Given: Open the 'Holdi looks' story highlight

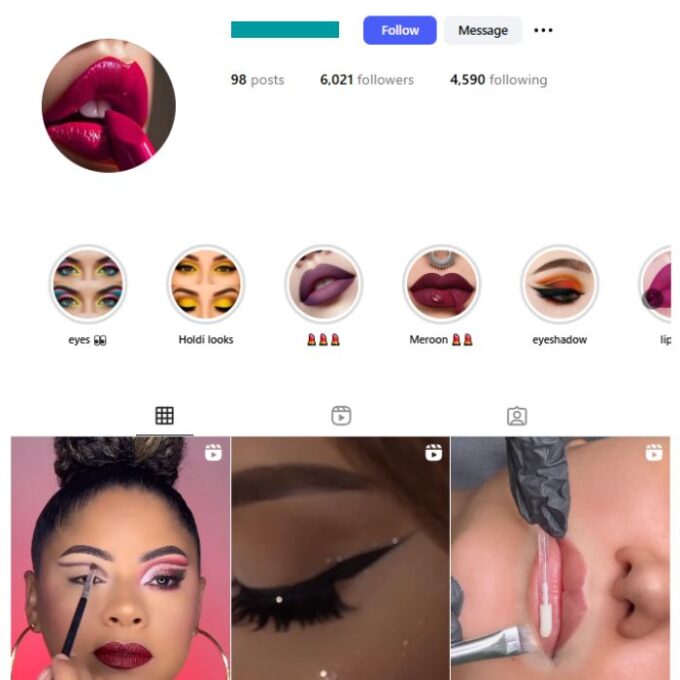Looking at the screenshot, I should [x=206, y=284].
